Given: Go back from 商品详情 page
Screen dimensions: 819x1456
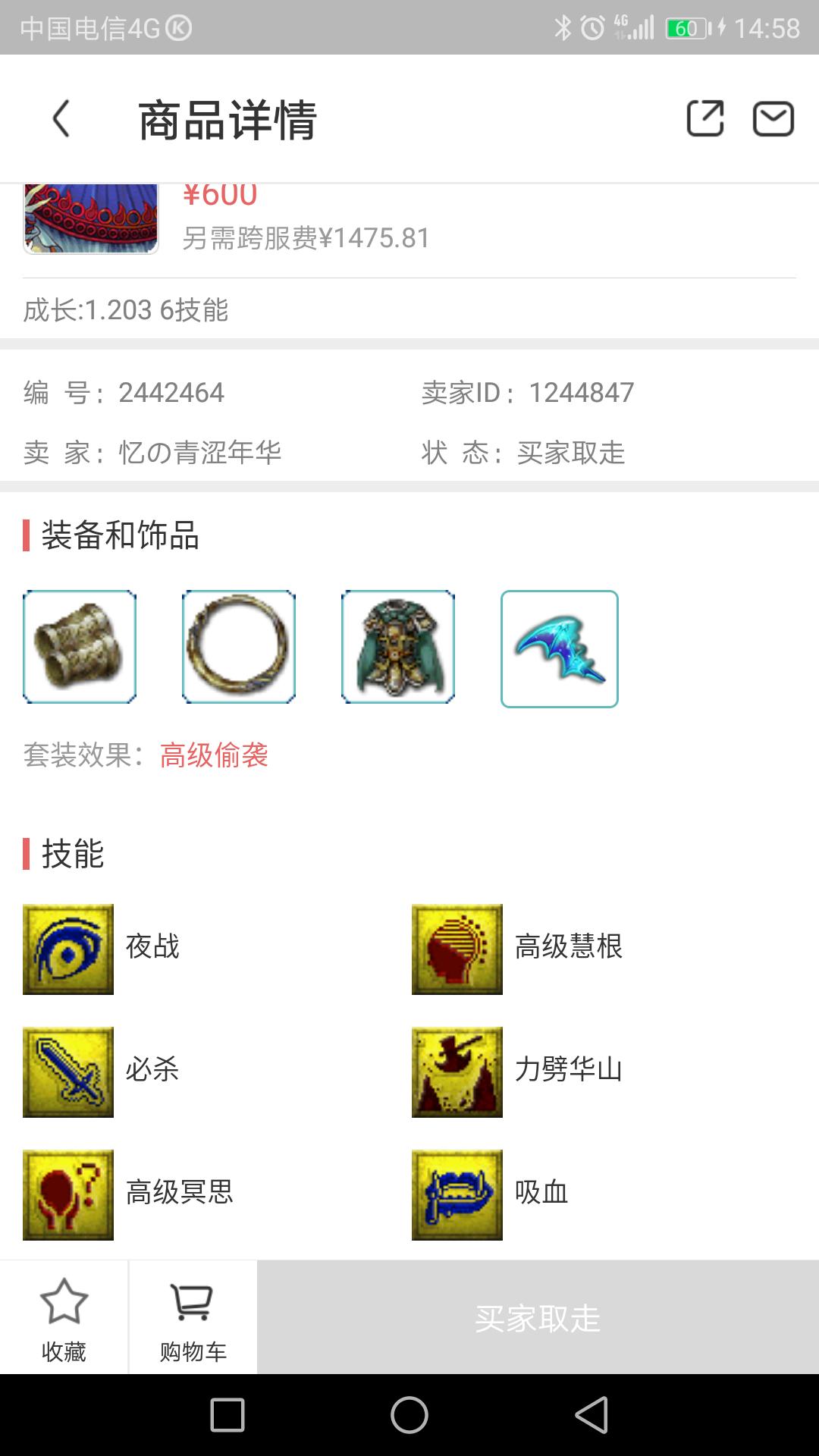Looking at the screenshot, I should [61, 119].
